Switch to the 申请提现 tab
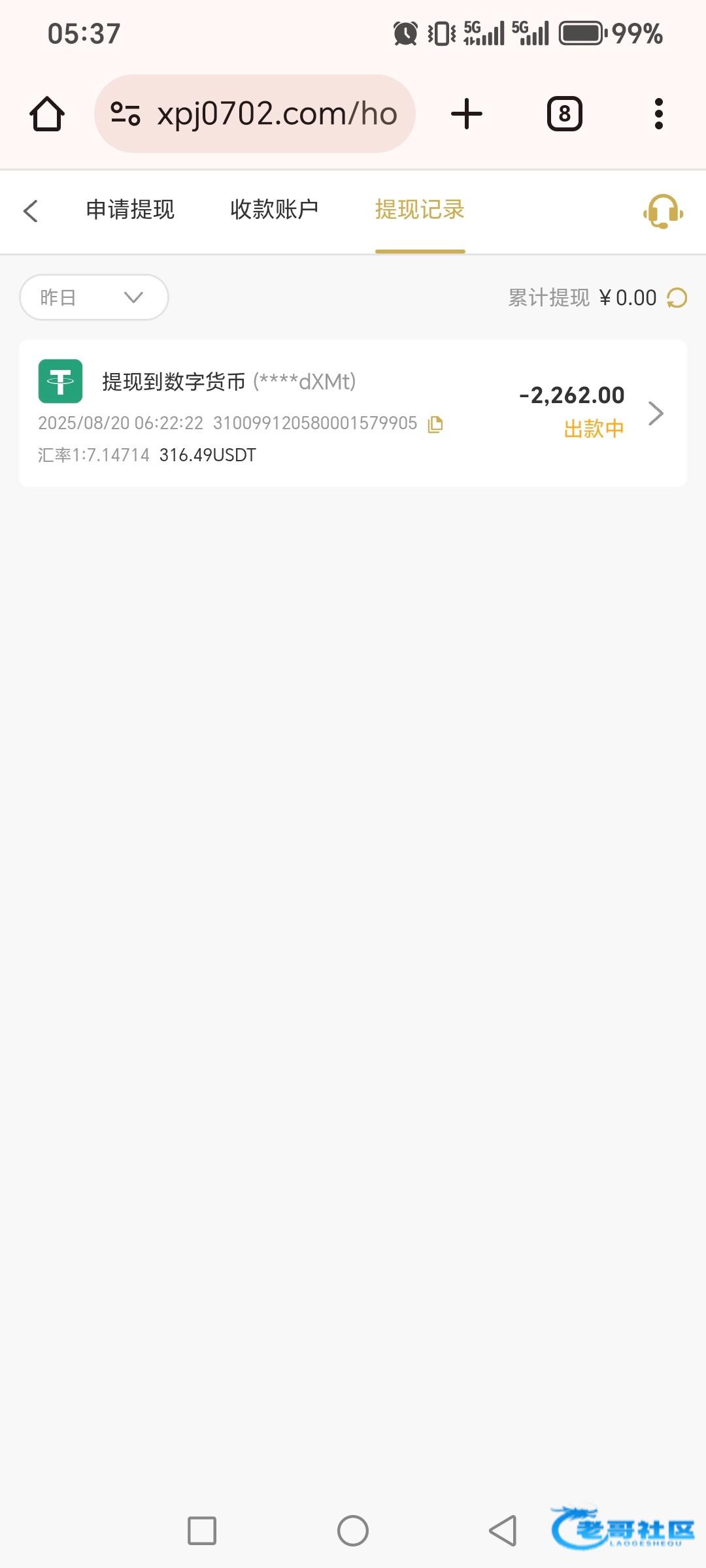The width and height of the screenshot is (706, 1568). (130, 210)
